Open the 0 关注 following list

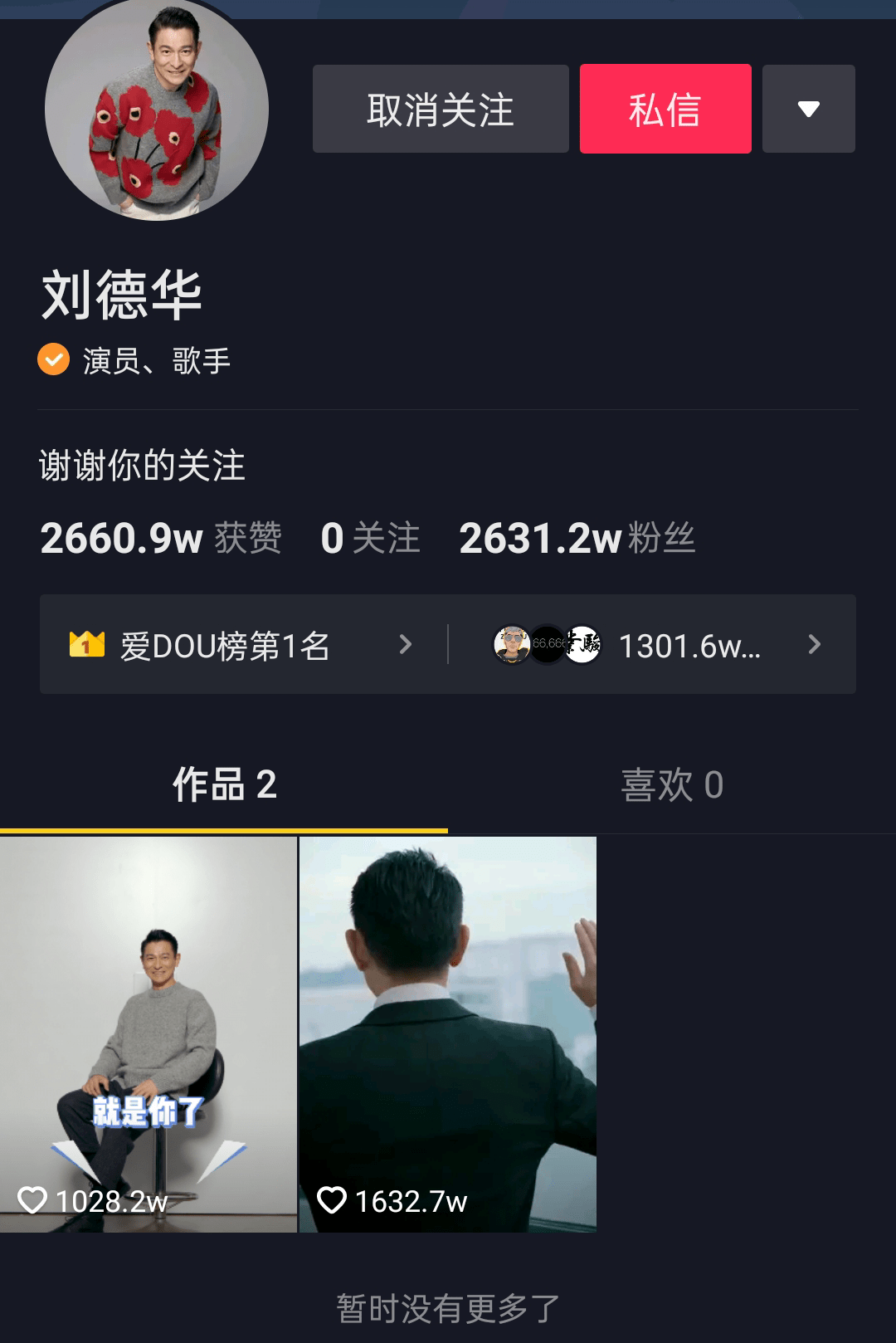pos(370,538)
